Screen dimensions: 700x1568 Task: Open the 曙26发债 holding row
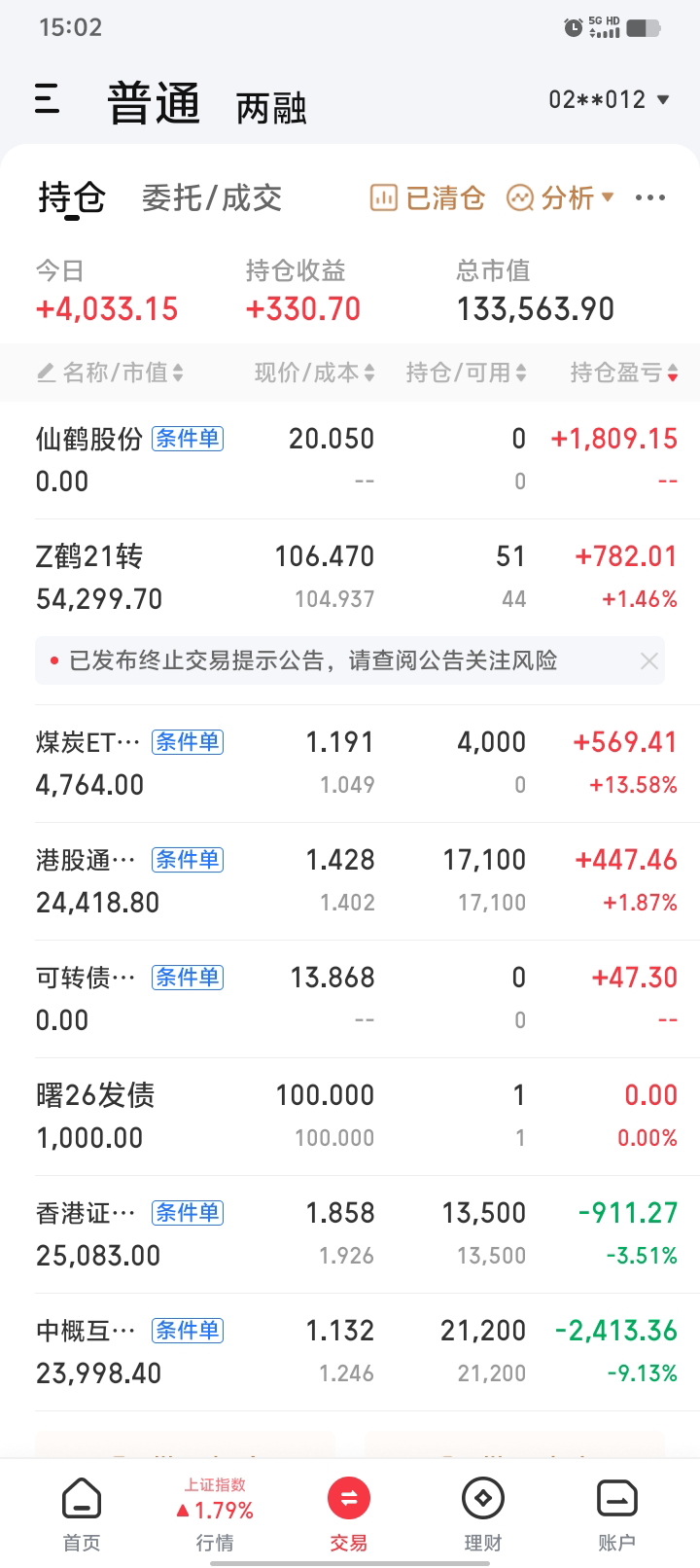(x=350, y=1117)
